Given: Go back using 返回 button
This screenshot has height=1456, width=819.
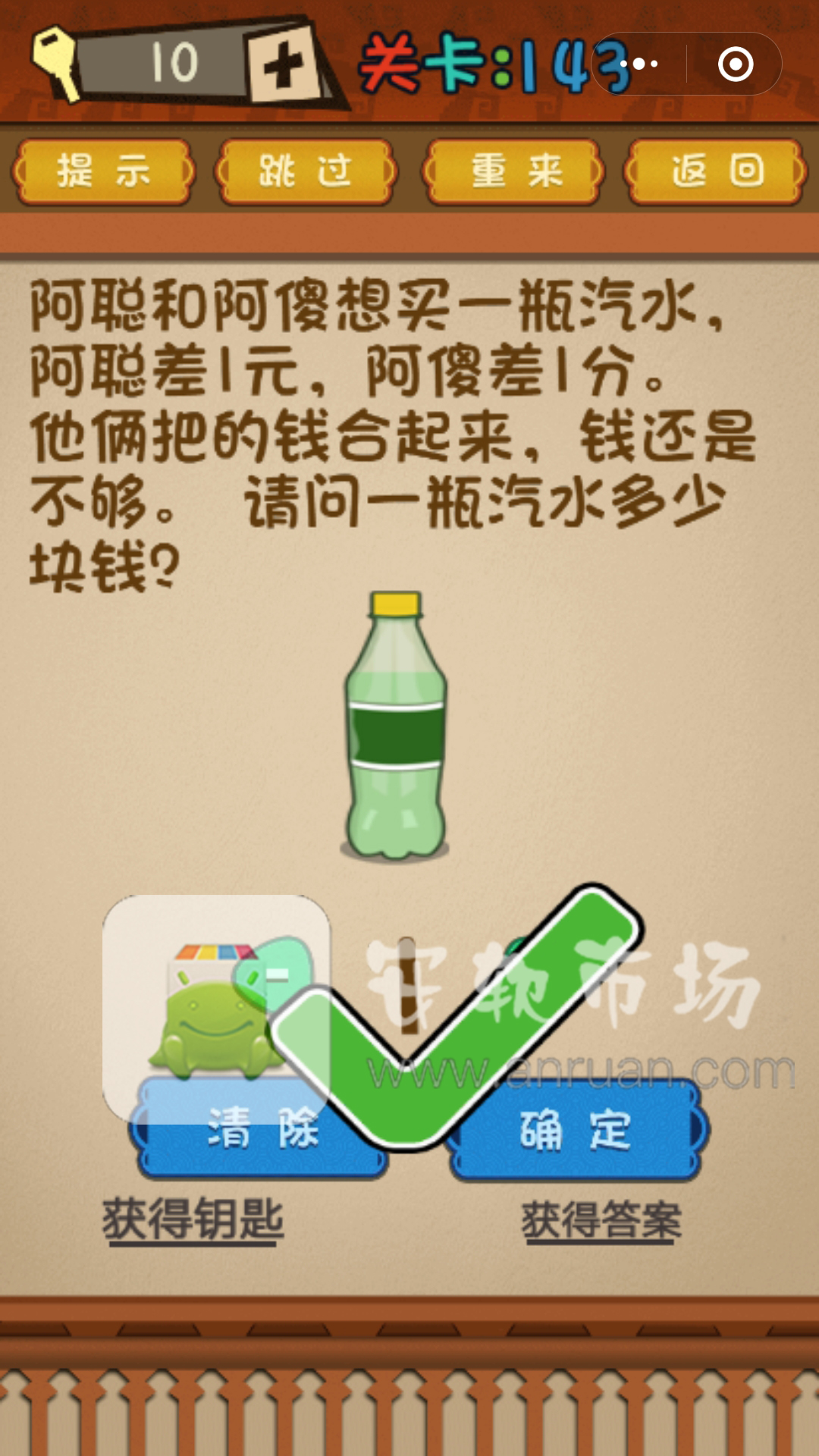Looking at the screenshot, I should coord(717,171).
